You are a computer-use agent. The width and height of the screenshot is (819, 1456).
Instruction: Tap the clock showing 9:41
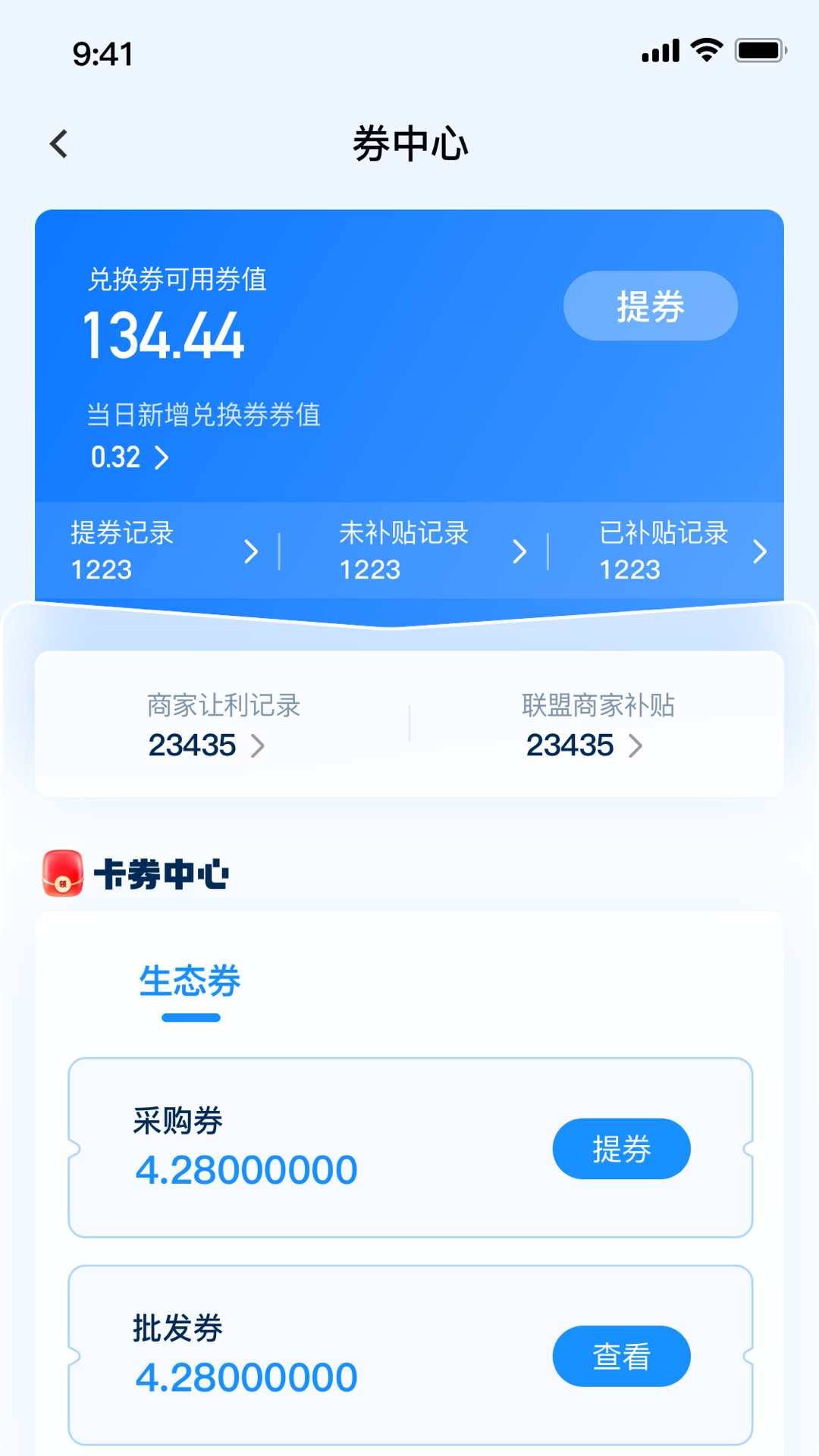[x=102, y=53]
